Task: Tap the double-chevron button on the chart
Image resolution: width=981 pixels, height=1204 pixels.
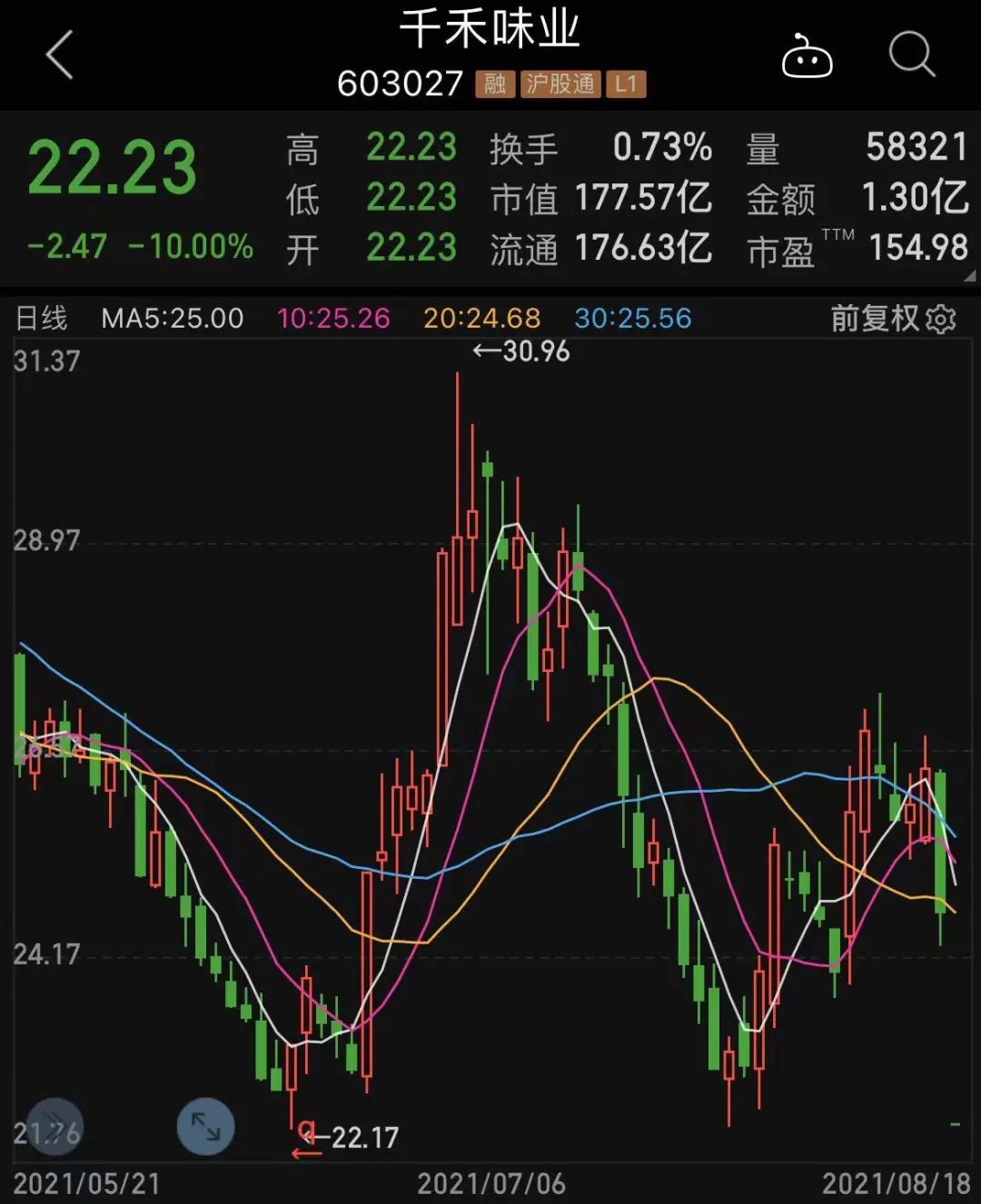Action: (54, 1127)
